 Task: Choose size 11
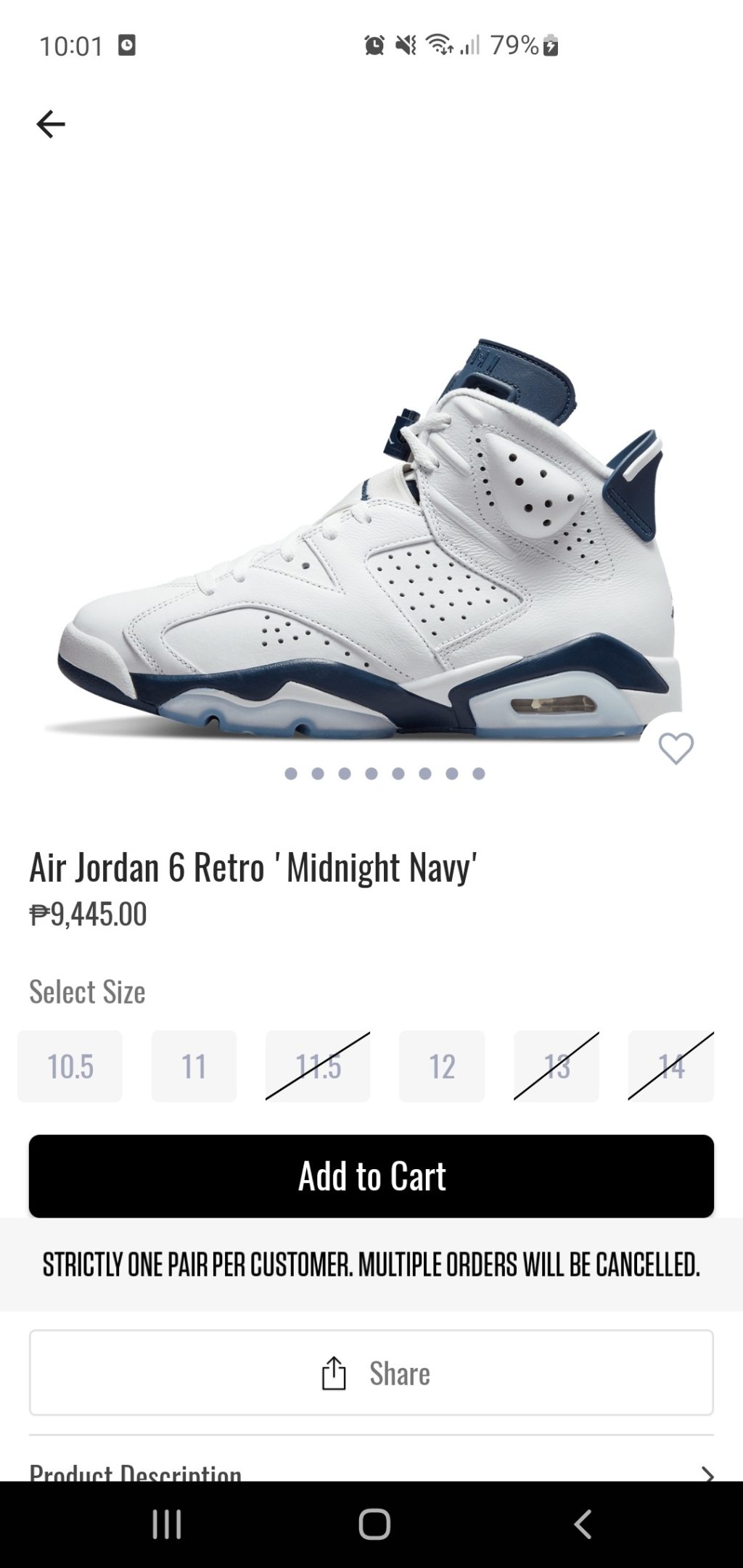(194, 1066)
